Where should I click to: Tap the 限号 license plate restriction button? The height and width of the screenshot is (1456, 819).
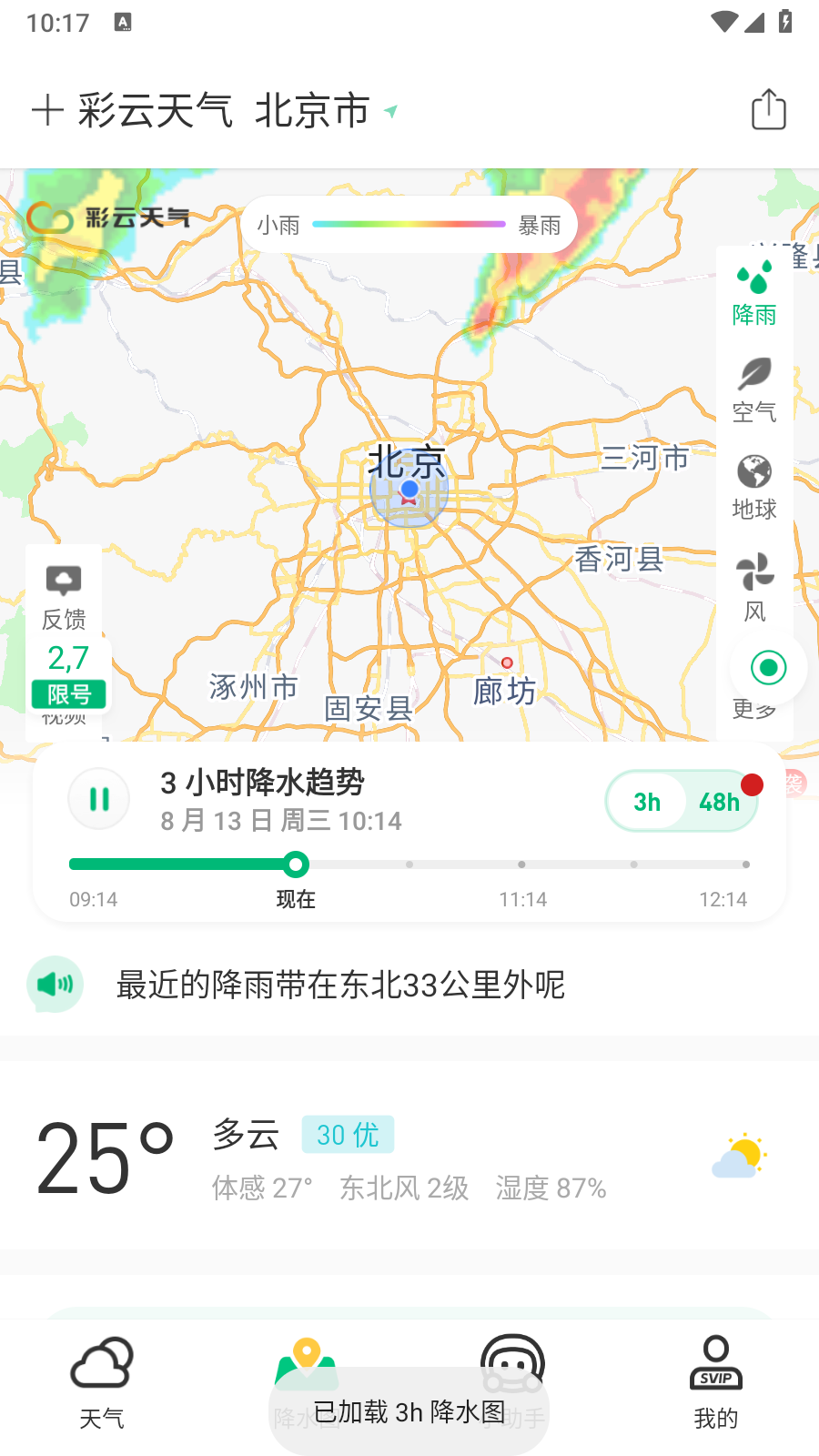coord(68,694)
